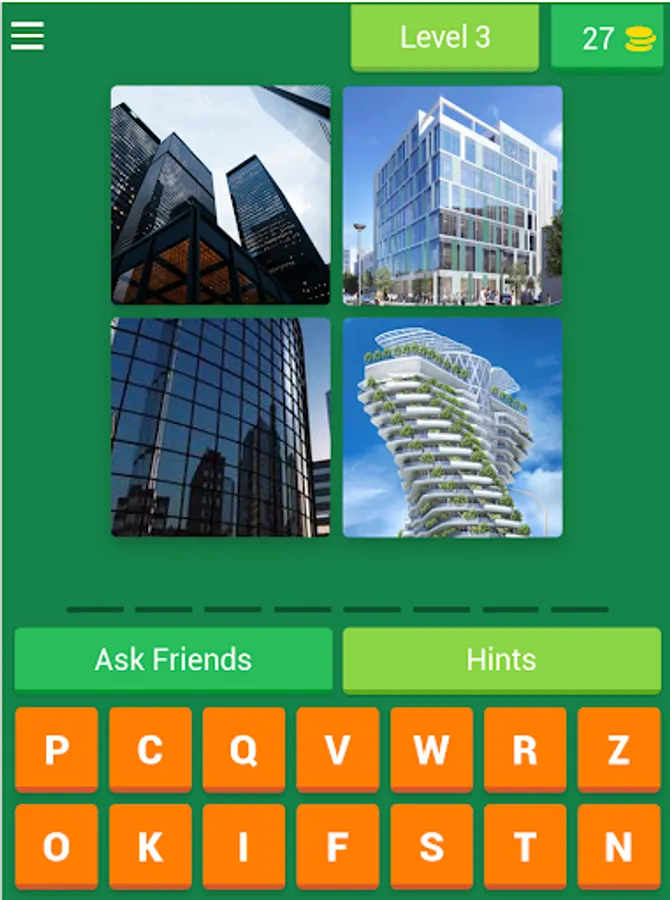Screen dimensions: 670x900
Task: Select the letter S tile
Action: (431, 847)
